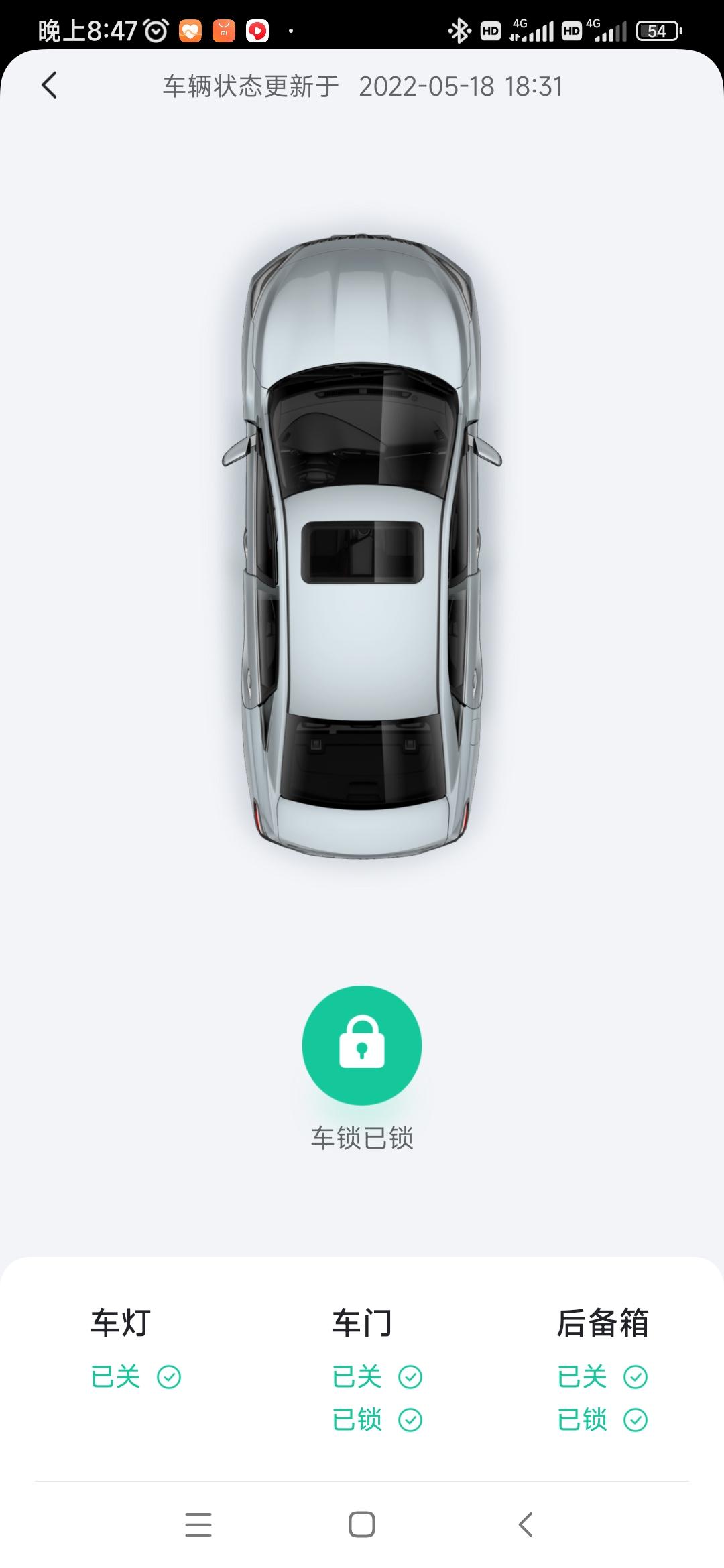Viewport: 724px width, 1568px height.
Task: Open recent apps from navigation bar
Action: pyautogui.click(x=198, y=1524)
